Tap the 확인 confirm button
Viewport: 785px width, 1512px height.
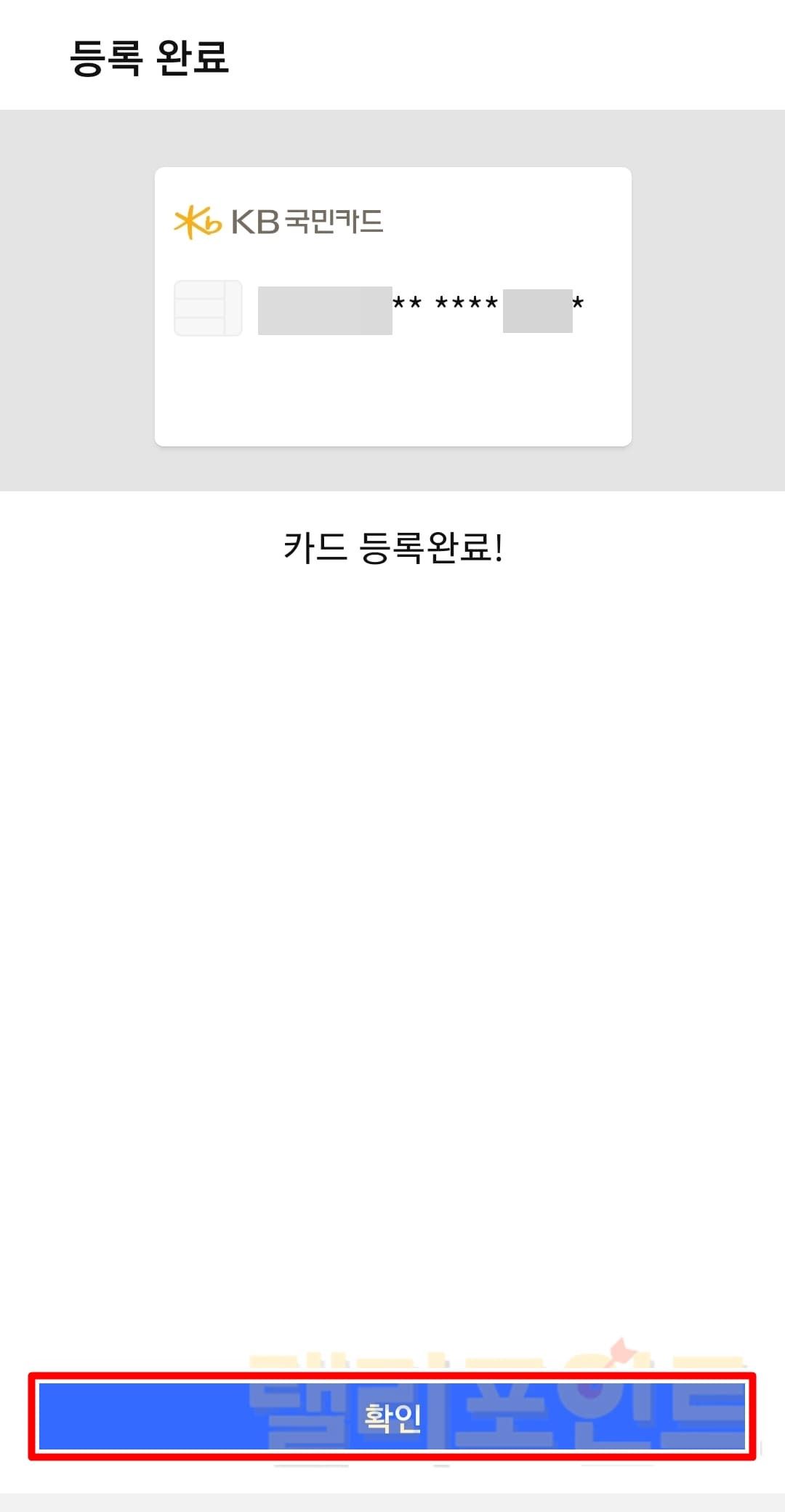pyautogui.click(x=392, y=1416)
